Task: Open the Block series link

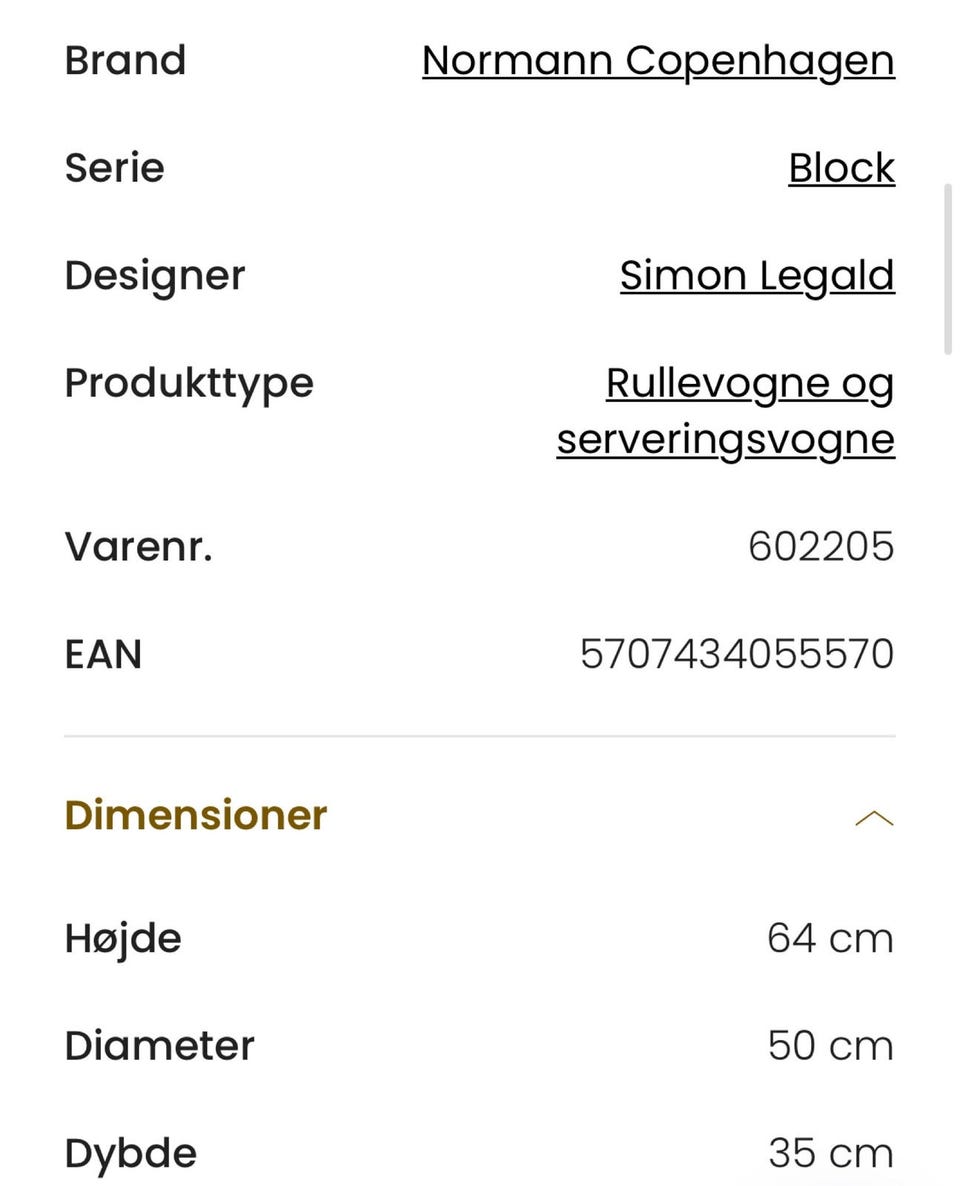Action: pos(841,168)
